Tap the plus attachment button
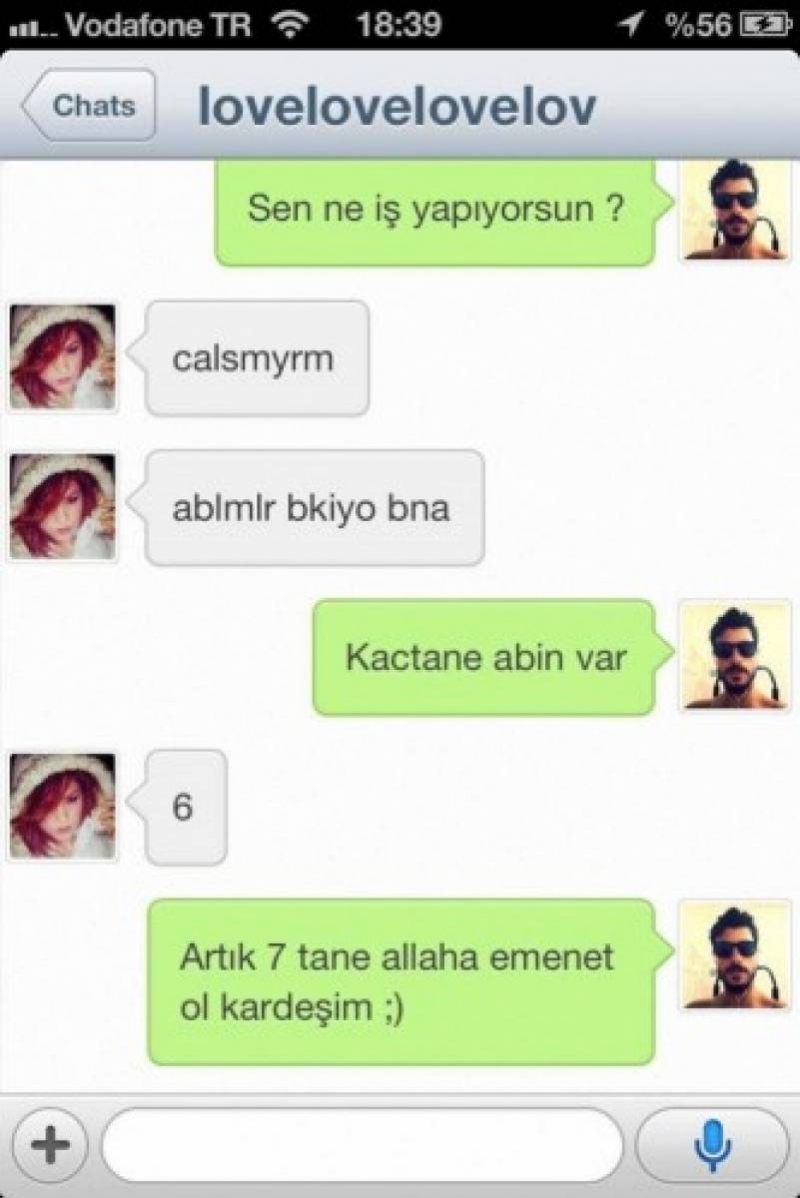The image size is (800, 1198). (x=47, y=1144)
